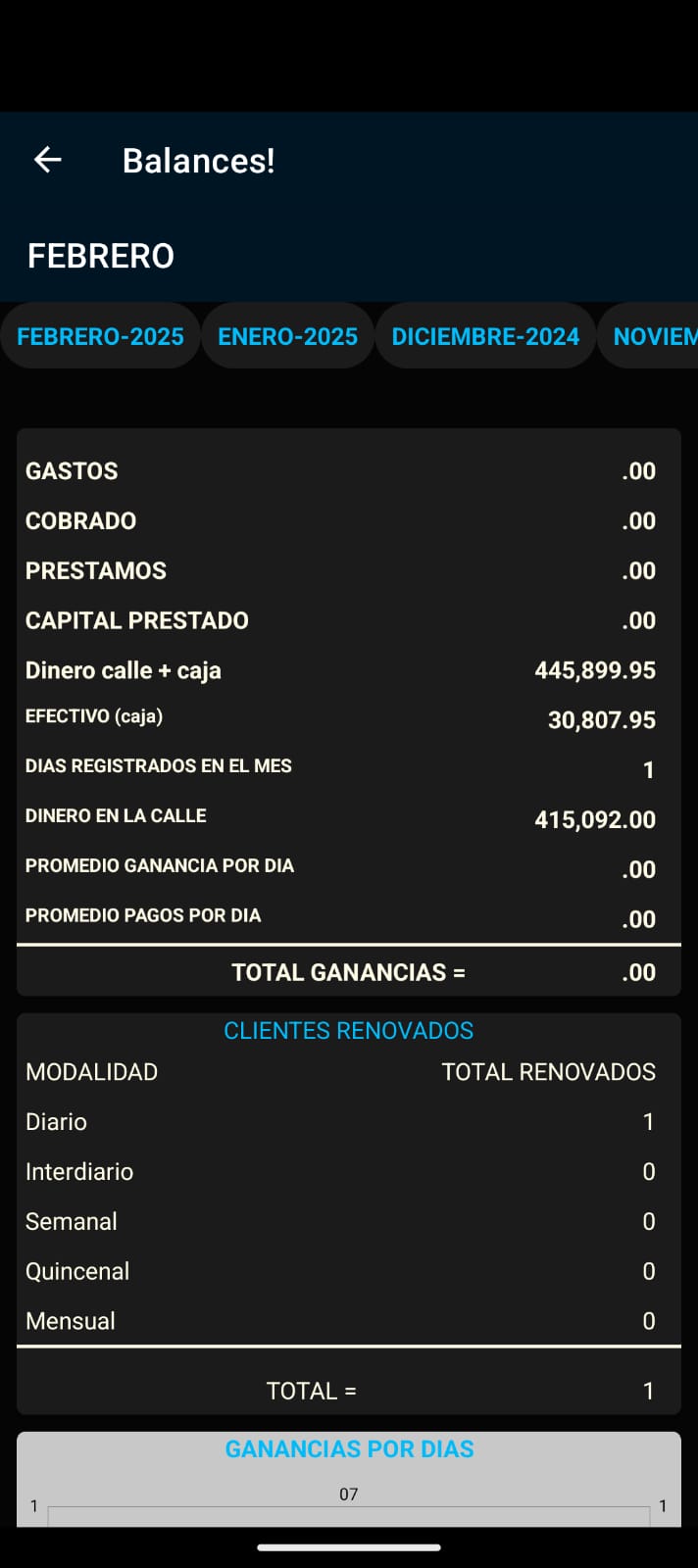This screenshot has width=698, height=1568.
Task: Select the FEBRERO-2025 month chip
Action: pos(100,336)
